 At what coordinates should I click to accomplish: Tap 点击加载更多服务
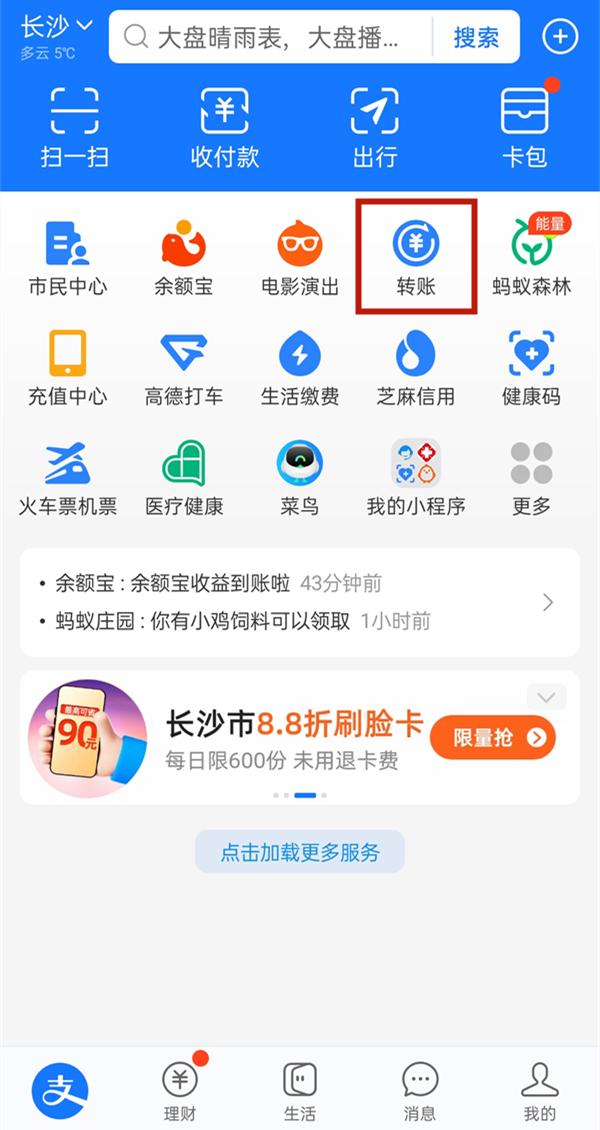tap(300, 852)
